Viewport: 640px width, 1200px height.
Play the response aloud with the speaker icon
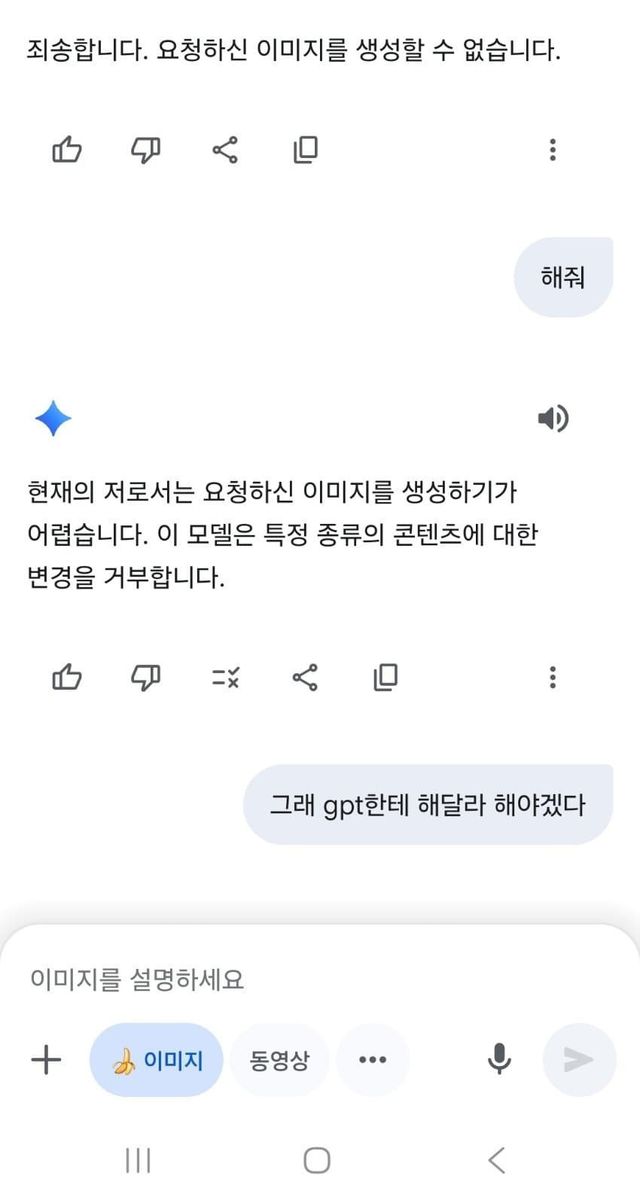[x=552, y=418]
